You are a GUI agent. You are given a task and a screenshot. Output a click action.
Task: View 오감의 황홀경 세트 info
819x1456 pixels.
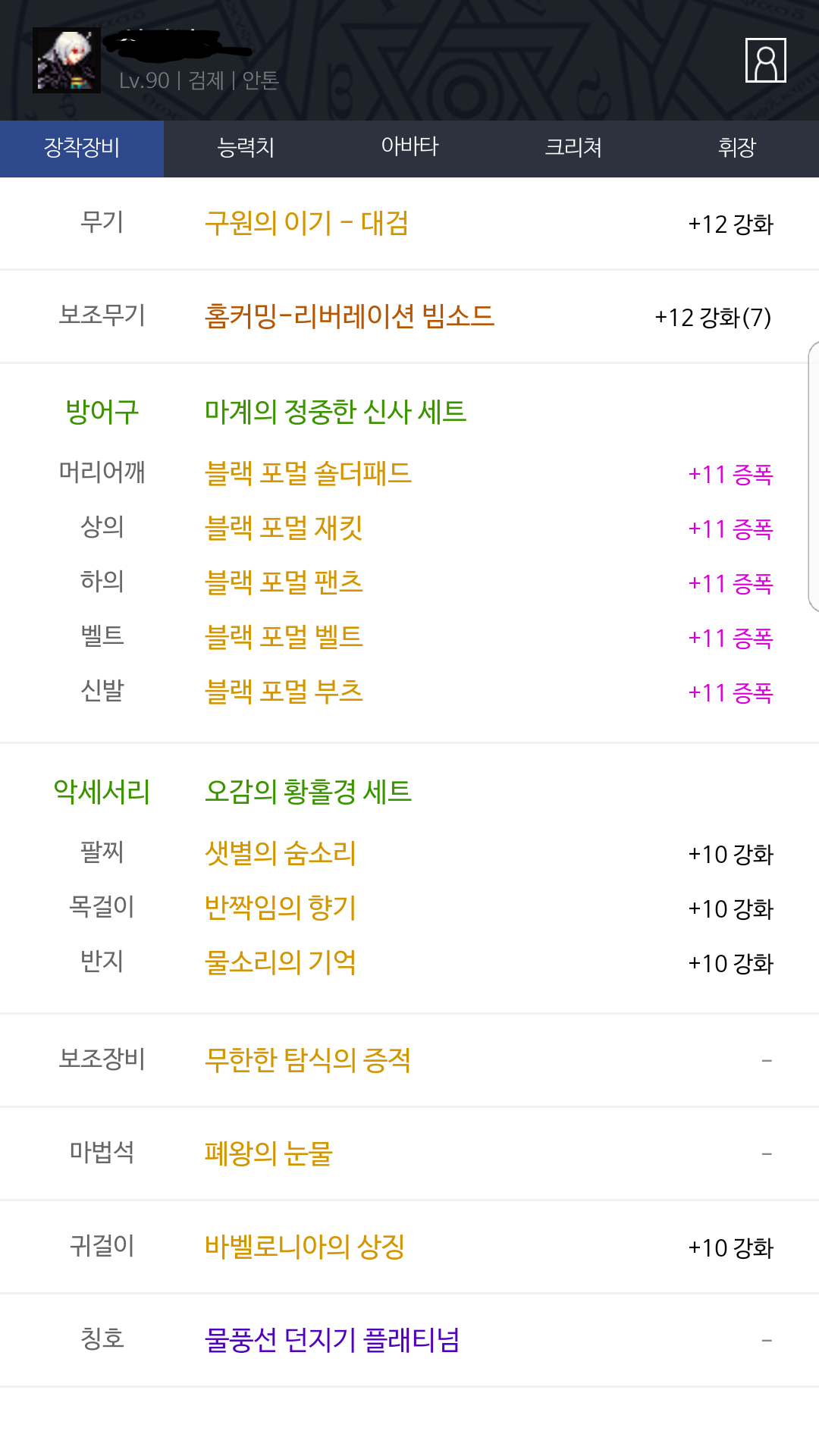tap(308, 792)
